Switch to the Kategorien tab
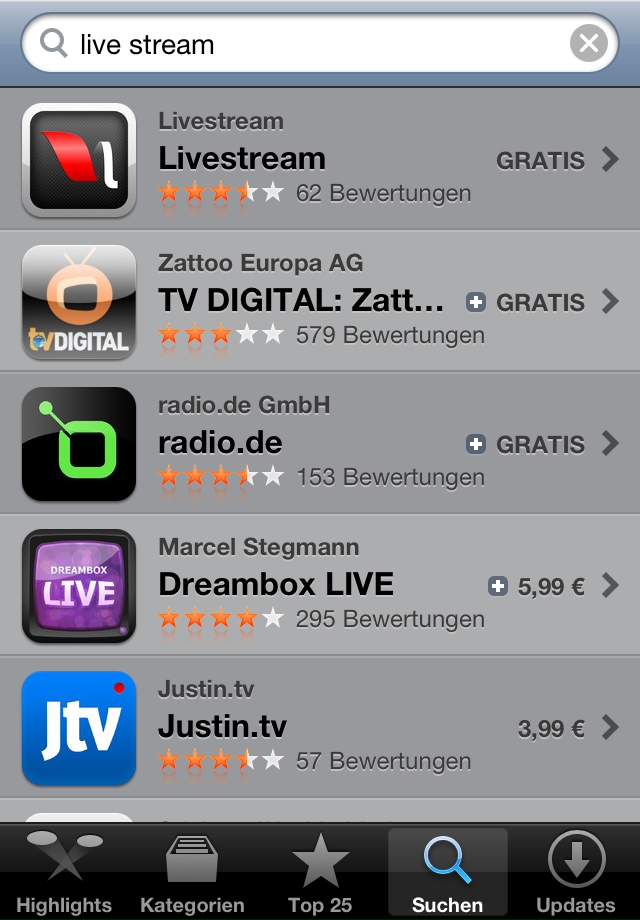This screenshot has height=920, width=640. [192, 872]
